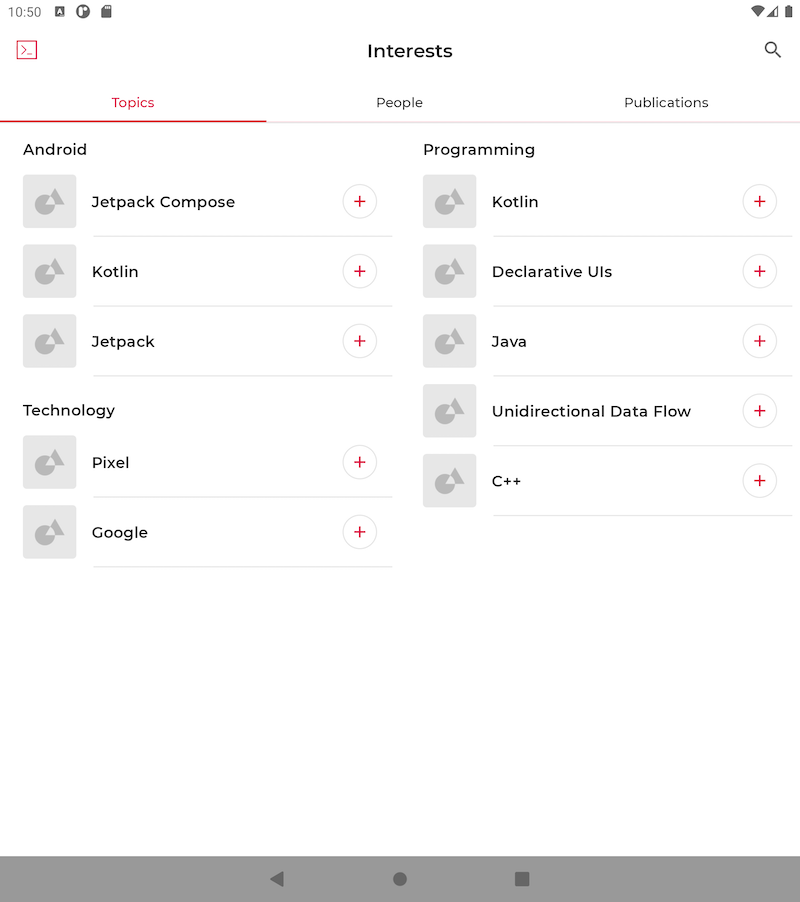800x902 pixels.
Task: Follow the Jetpack Compose topic
Action: [x=359, y=201]
